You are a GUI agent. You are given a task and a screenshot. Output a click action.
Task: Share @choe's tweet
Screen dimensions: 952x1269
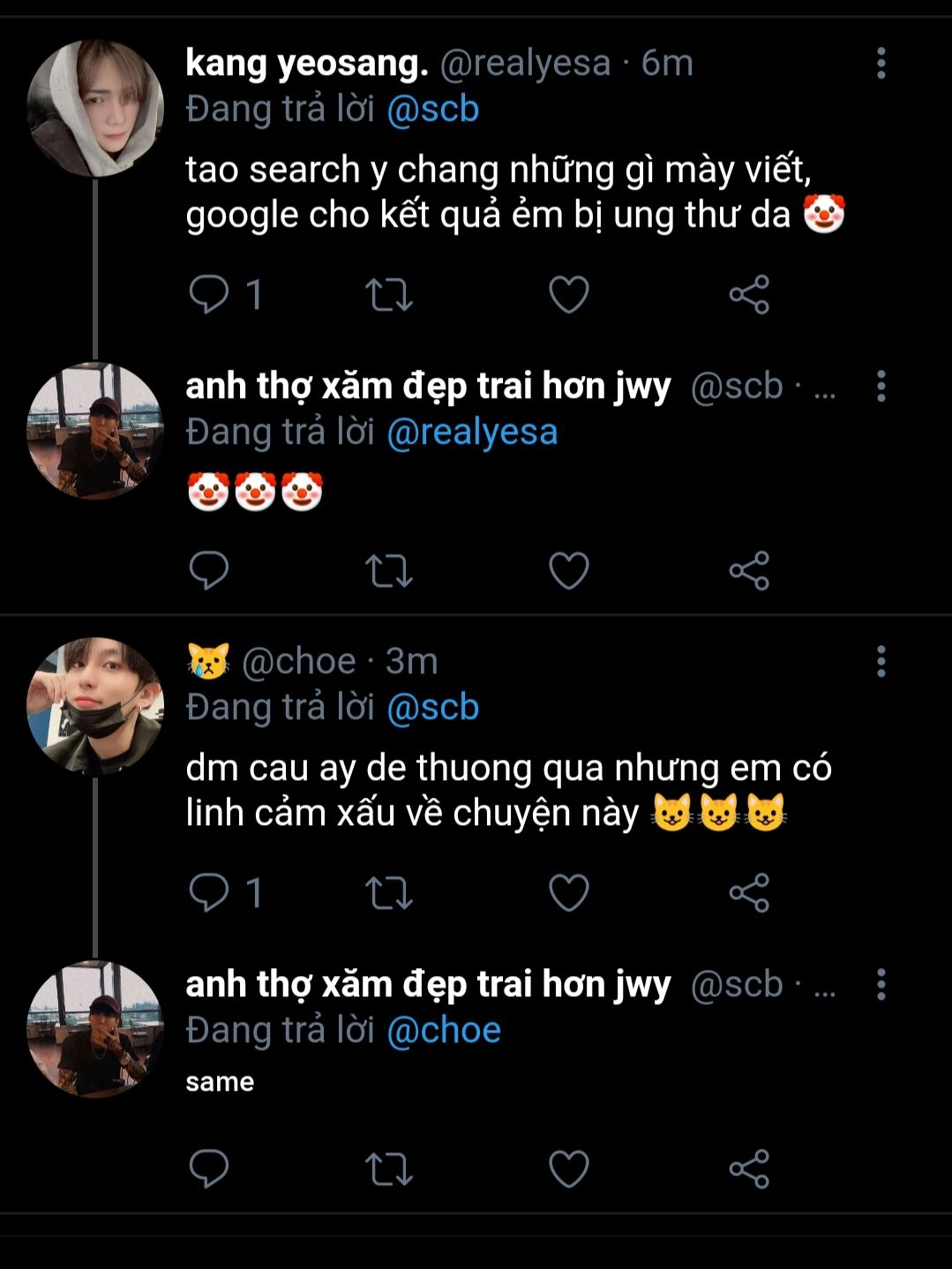749,893
